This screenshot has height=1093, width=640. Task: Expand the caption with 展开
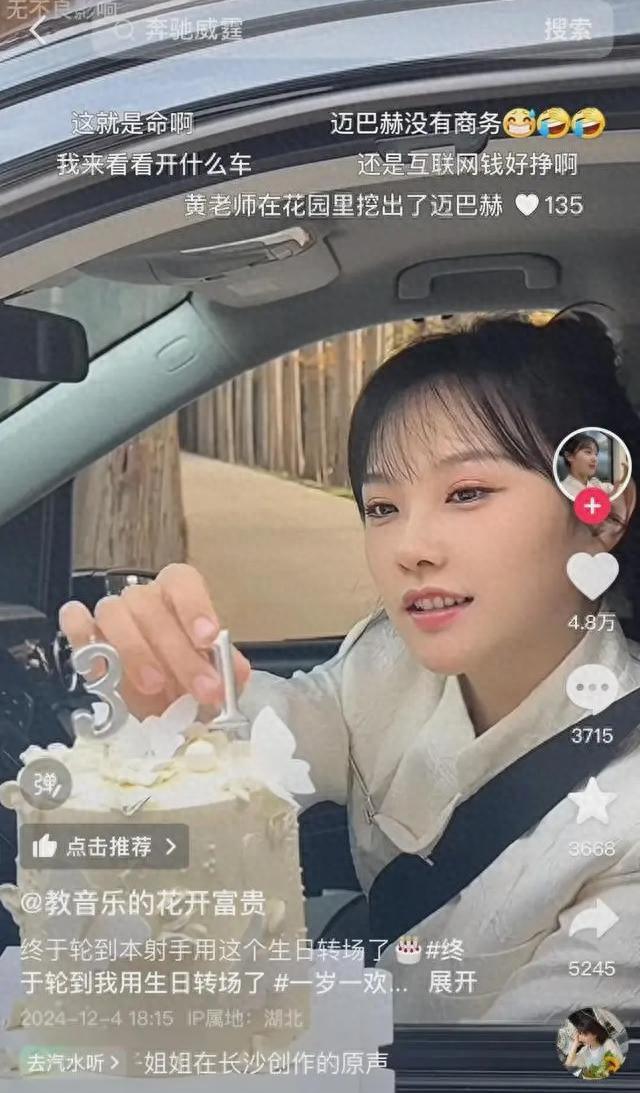453,982
